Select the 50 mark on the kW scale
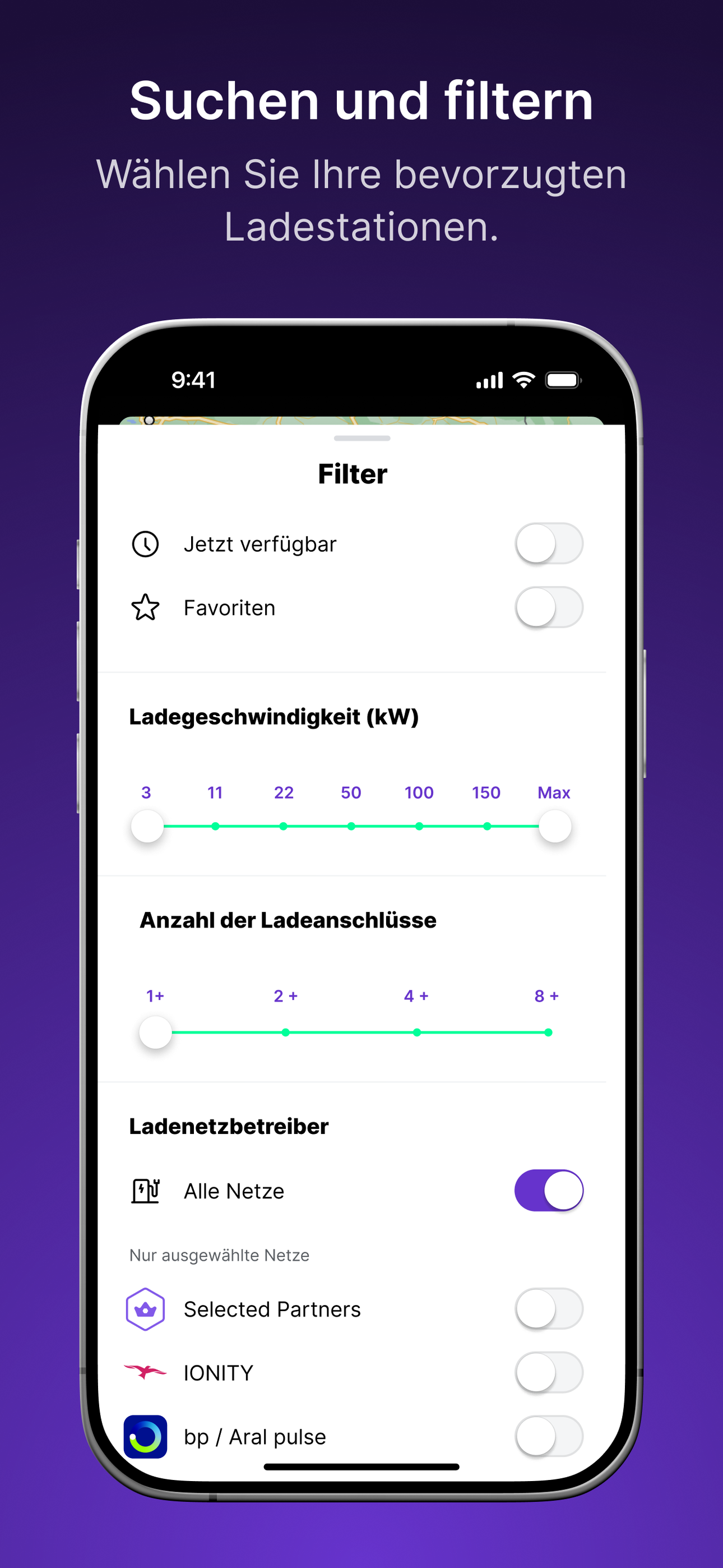Viewport: 723px width, 1568px height. pos(350,826)
